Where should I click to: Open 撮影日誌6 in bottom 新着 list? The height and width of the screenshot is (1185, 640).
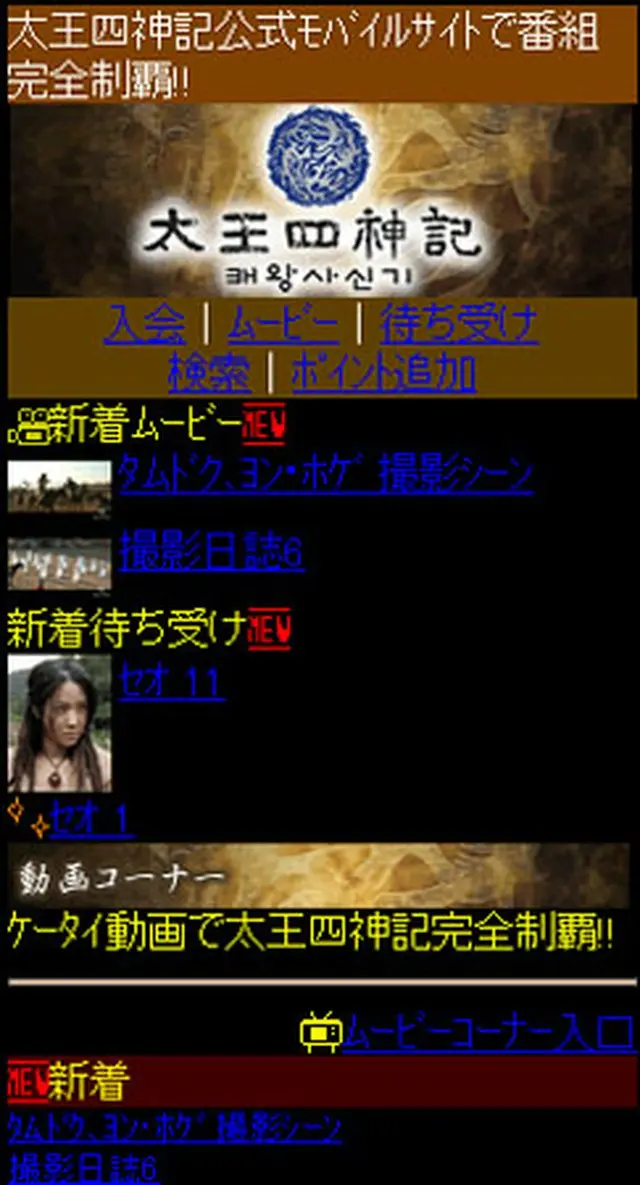[x=84, y=1168]
